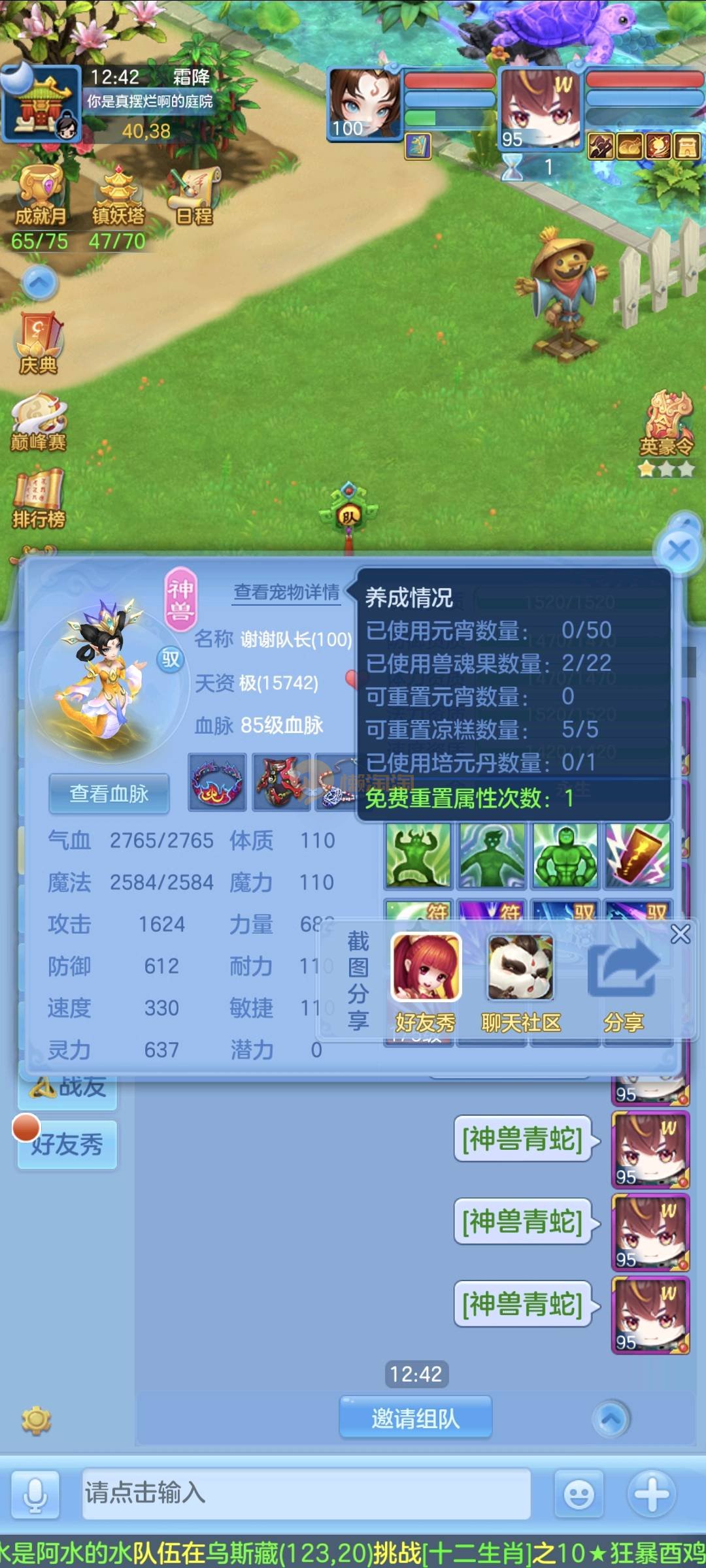Open the chat settings gear
Viewport: 706px width, 1568px height.
[x=36, y=1420]
